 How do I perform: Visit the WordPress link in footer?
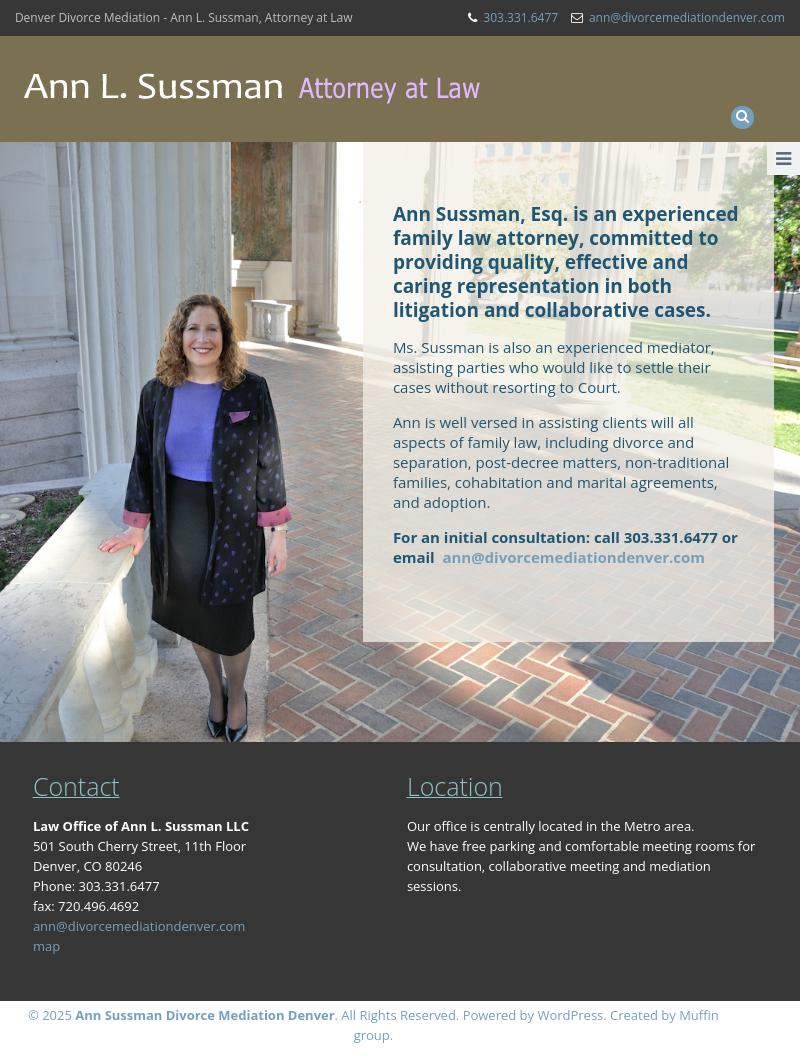tap(570, 1015)
